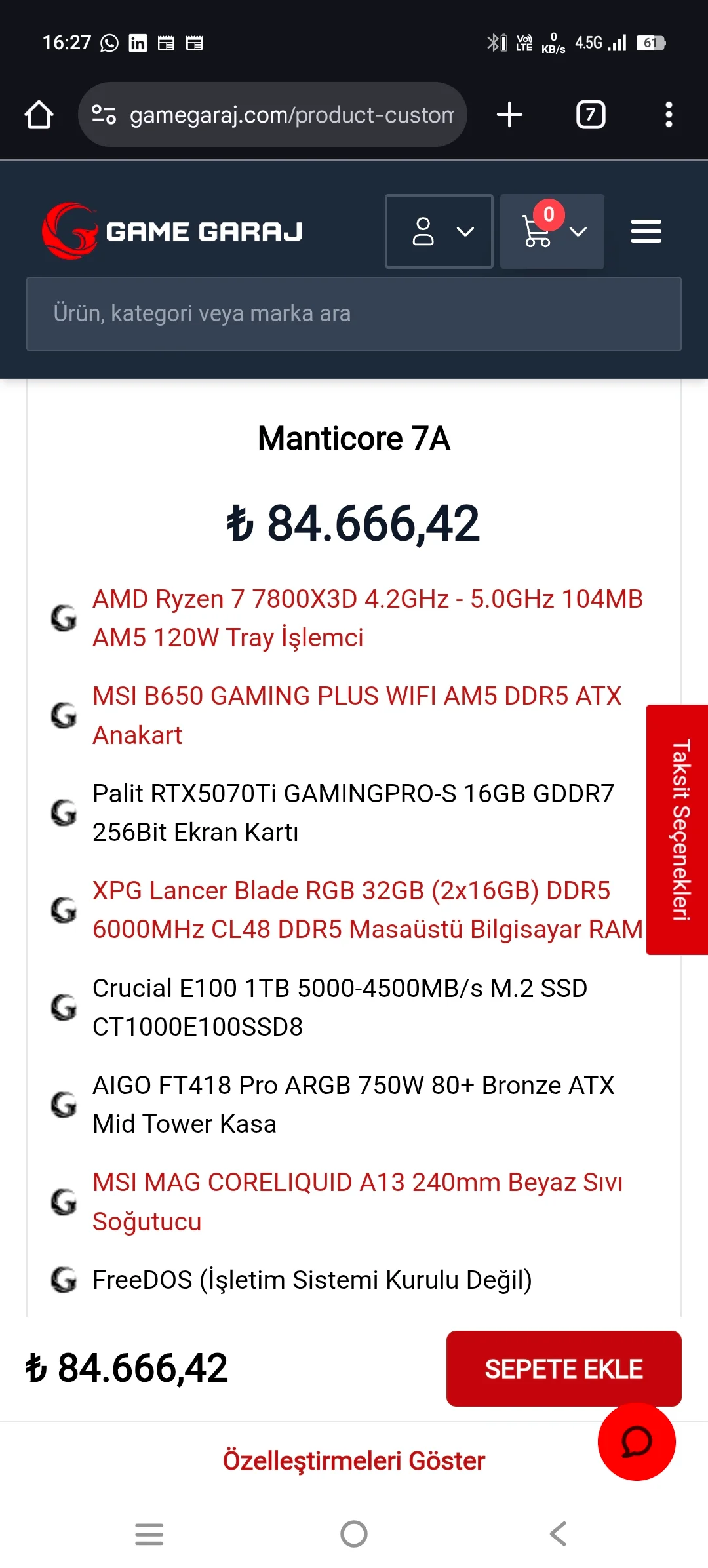
Task: Go to the Game Garaj homepage logo
Action: click(172, 231)
